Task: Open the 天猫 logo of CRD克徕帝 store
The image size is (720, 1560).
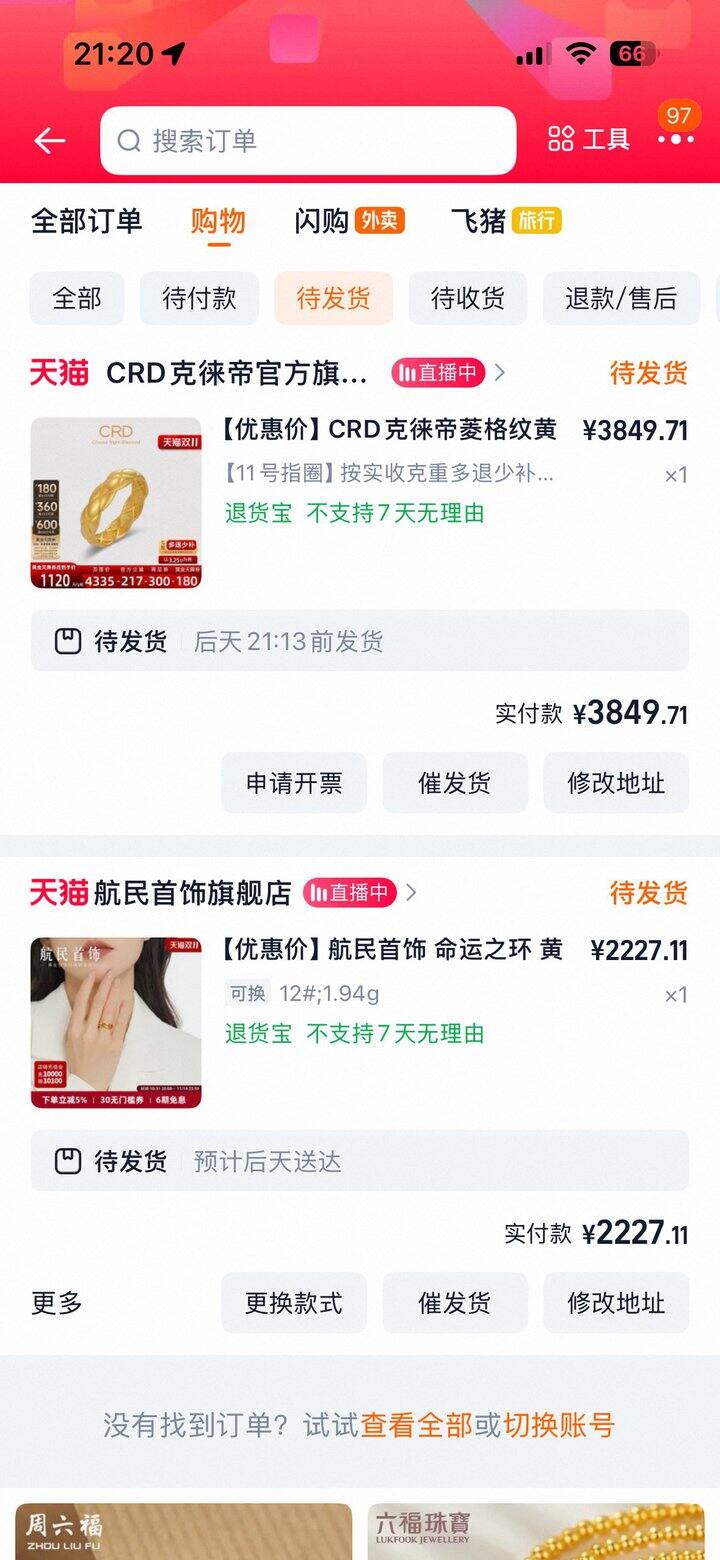Action: (56, 373)
